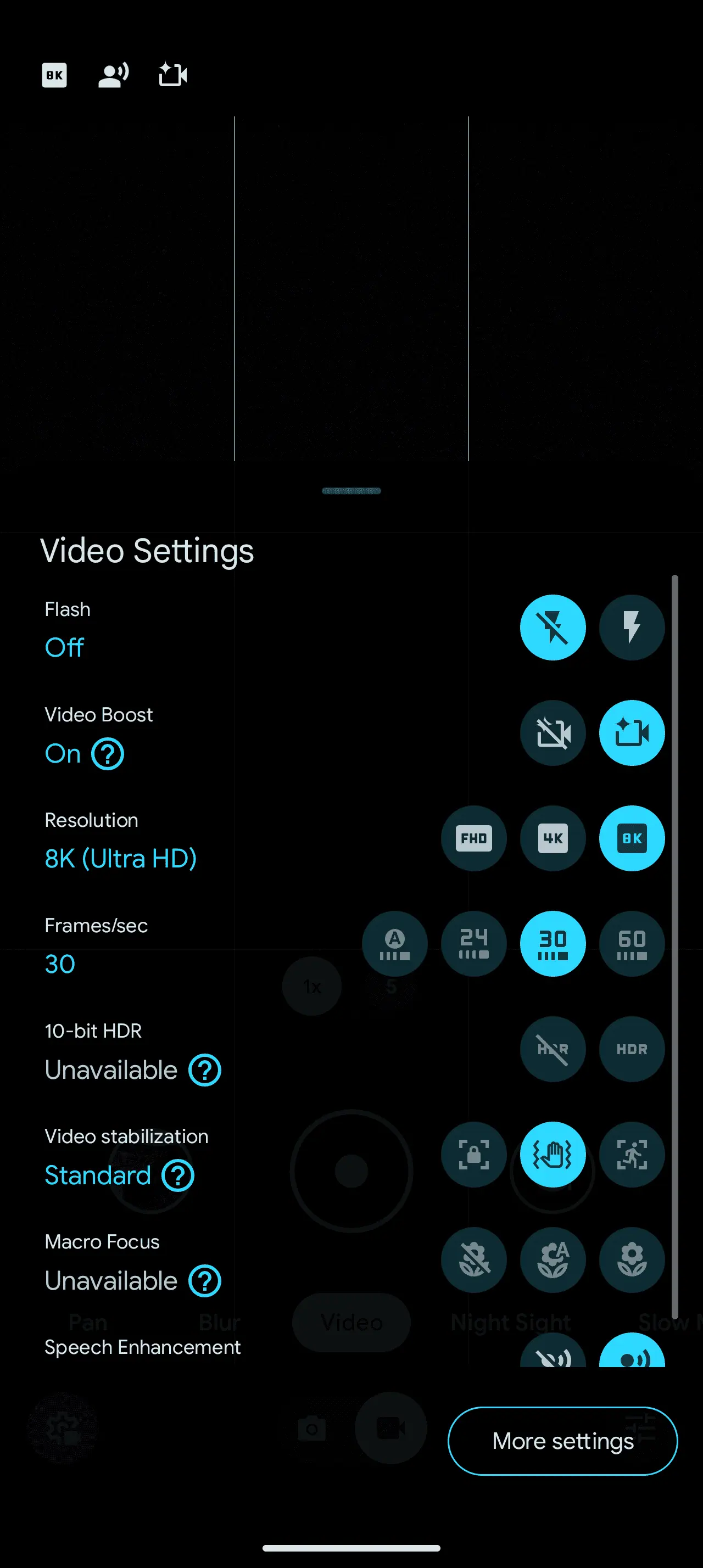
Task: Turn Video Boost off
Action: (x=553, y=732)
